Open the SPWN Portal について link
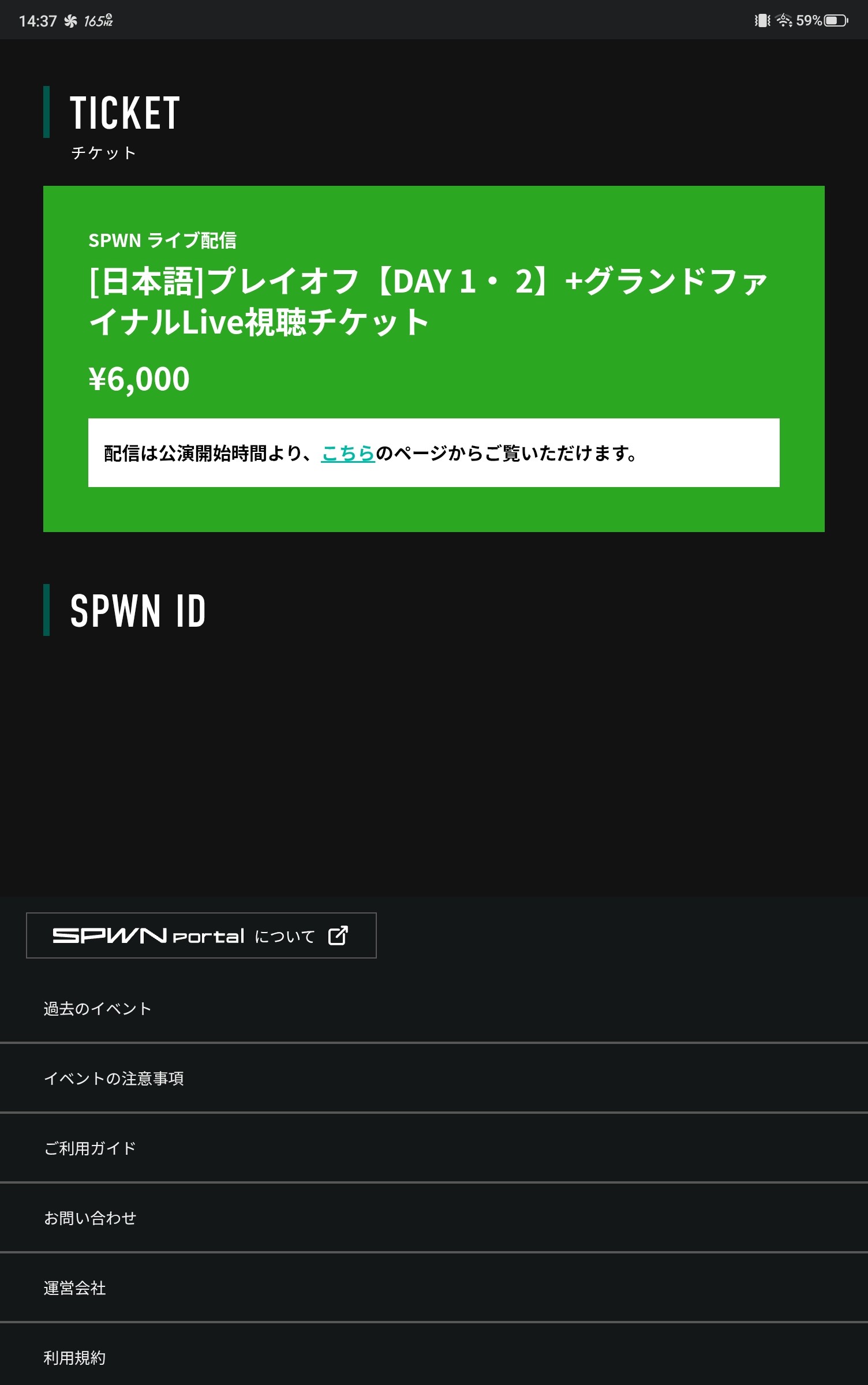The width and height of the screenshot is (868, 1385). (x=201, y=935)
